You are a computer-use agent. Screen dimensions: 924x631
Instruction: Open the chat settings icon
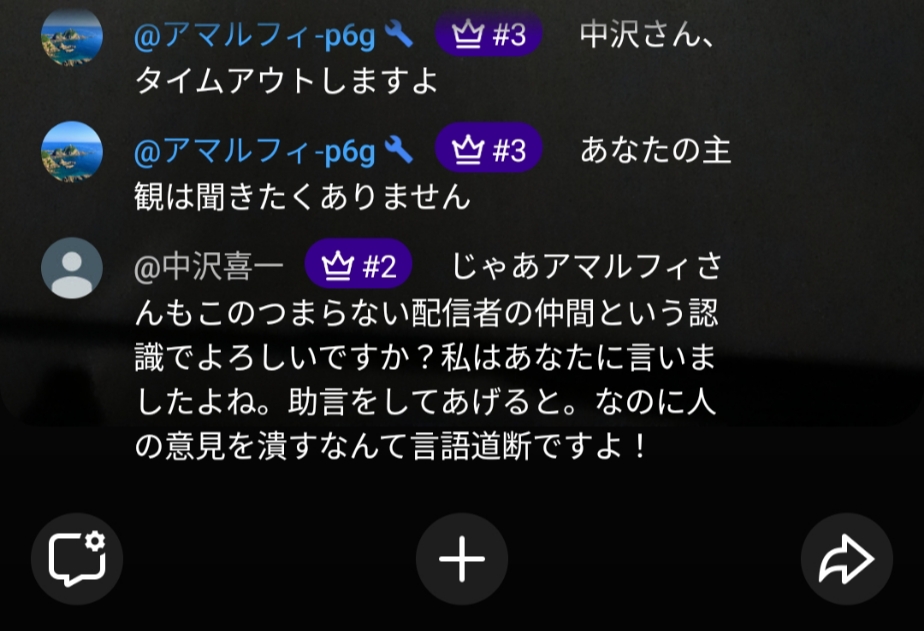click(x=77, y=559)
